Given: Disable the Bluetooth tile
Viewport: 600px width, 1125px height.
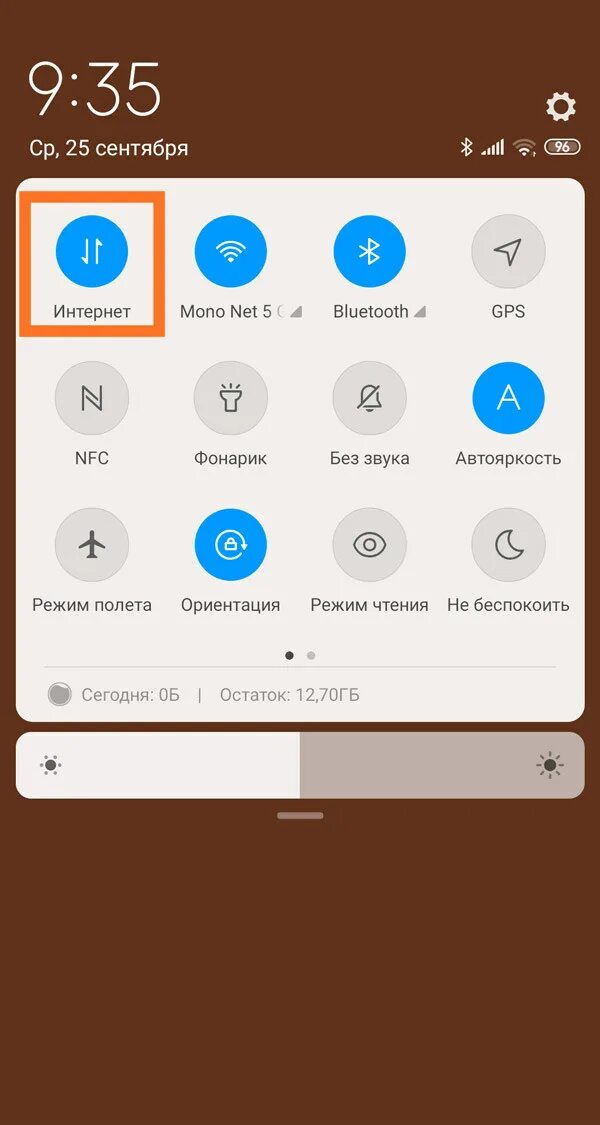Looking at the screenshot, I should (370, 251).
